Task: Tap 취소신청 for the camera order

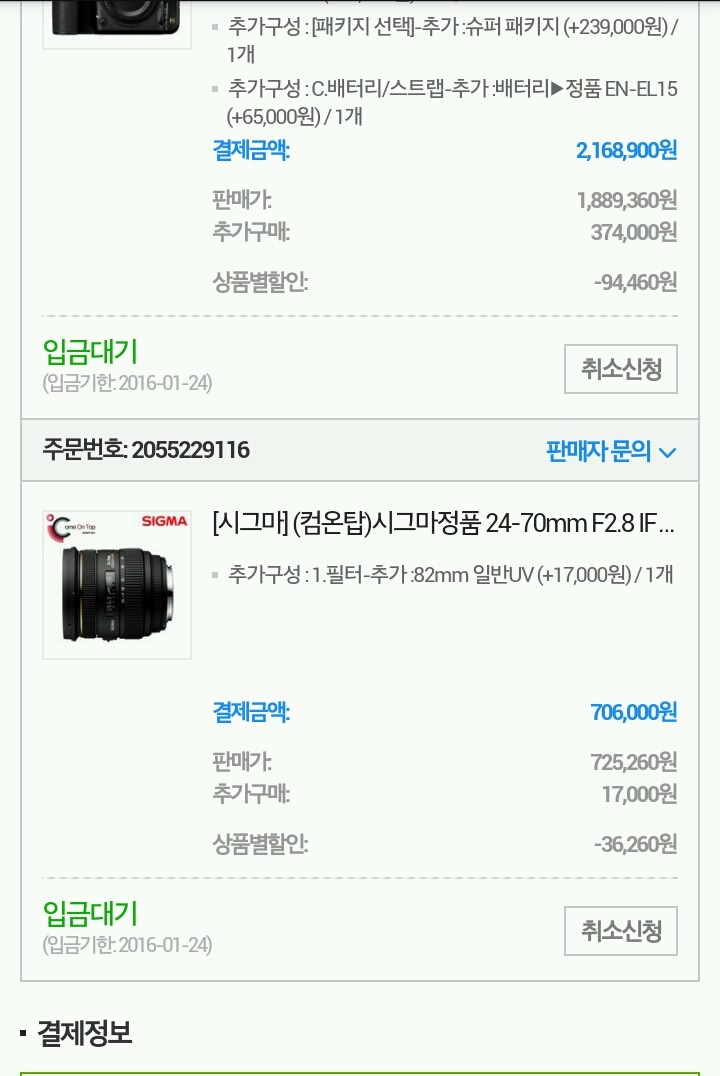Action: (x=620, y=369)
